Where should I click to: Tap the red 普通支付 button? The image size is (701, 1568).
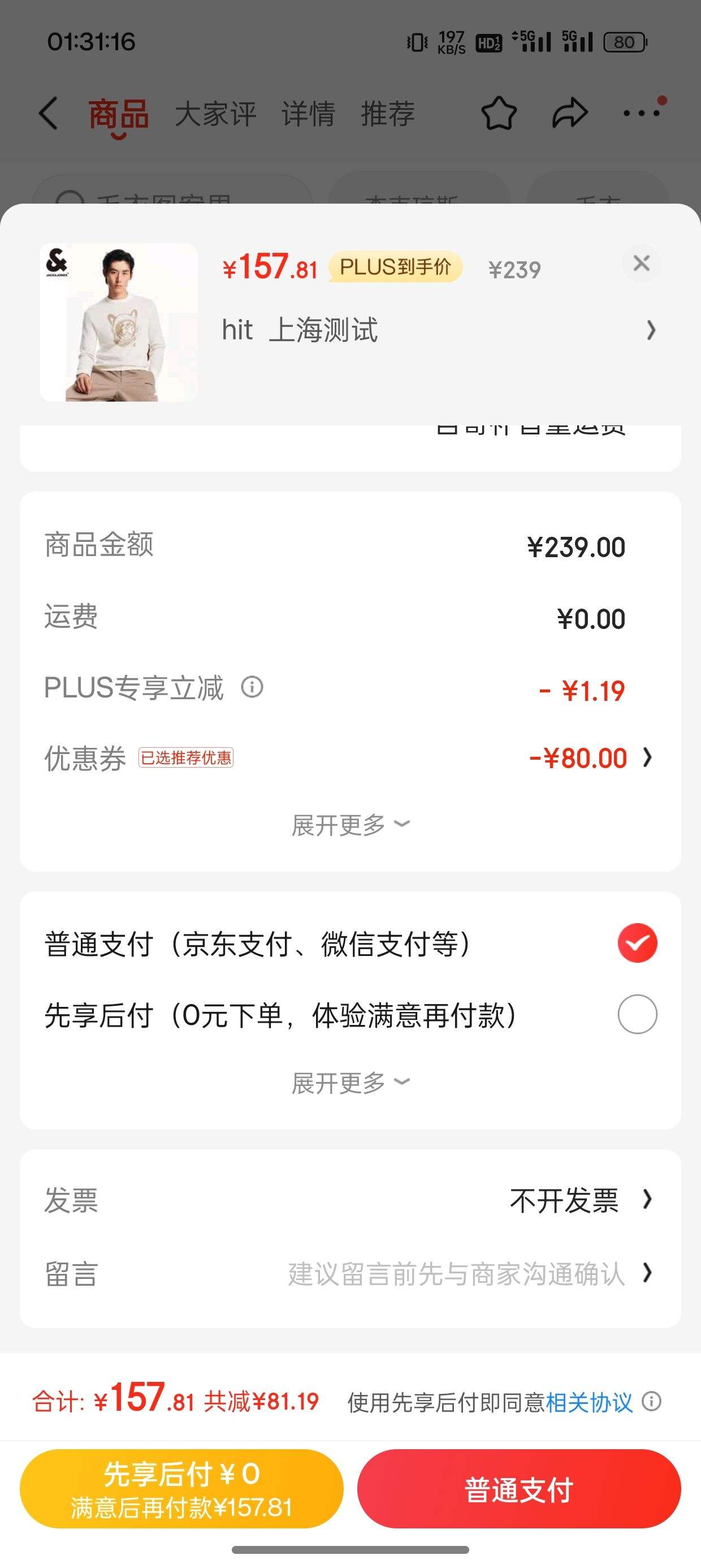tap(518, 1489)
